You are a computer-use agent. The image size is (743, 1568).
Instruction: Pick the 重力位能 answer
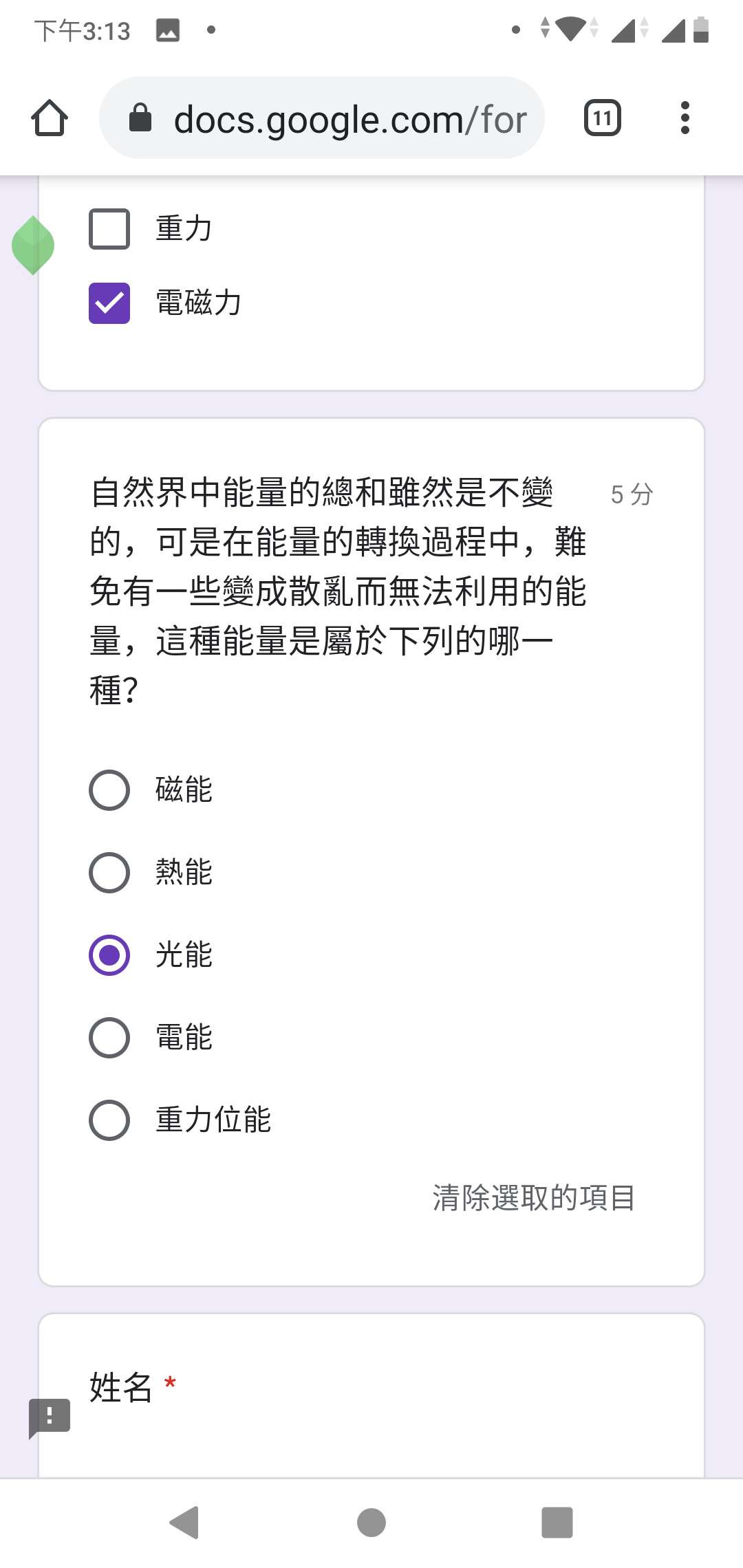tap(109, 1120)
